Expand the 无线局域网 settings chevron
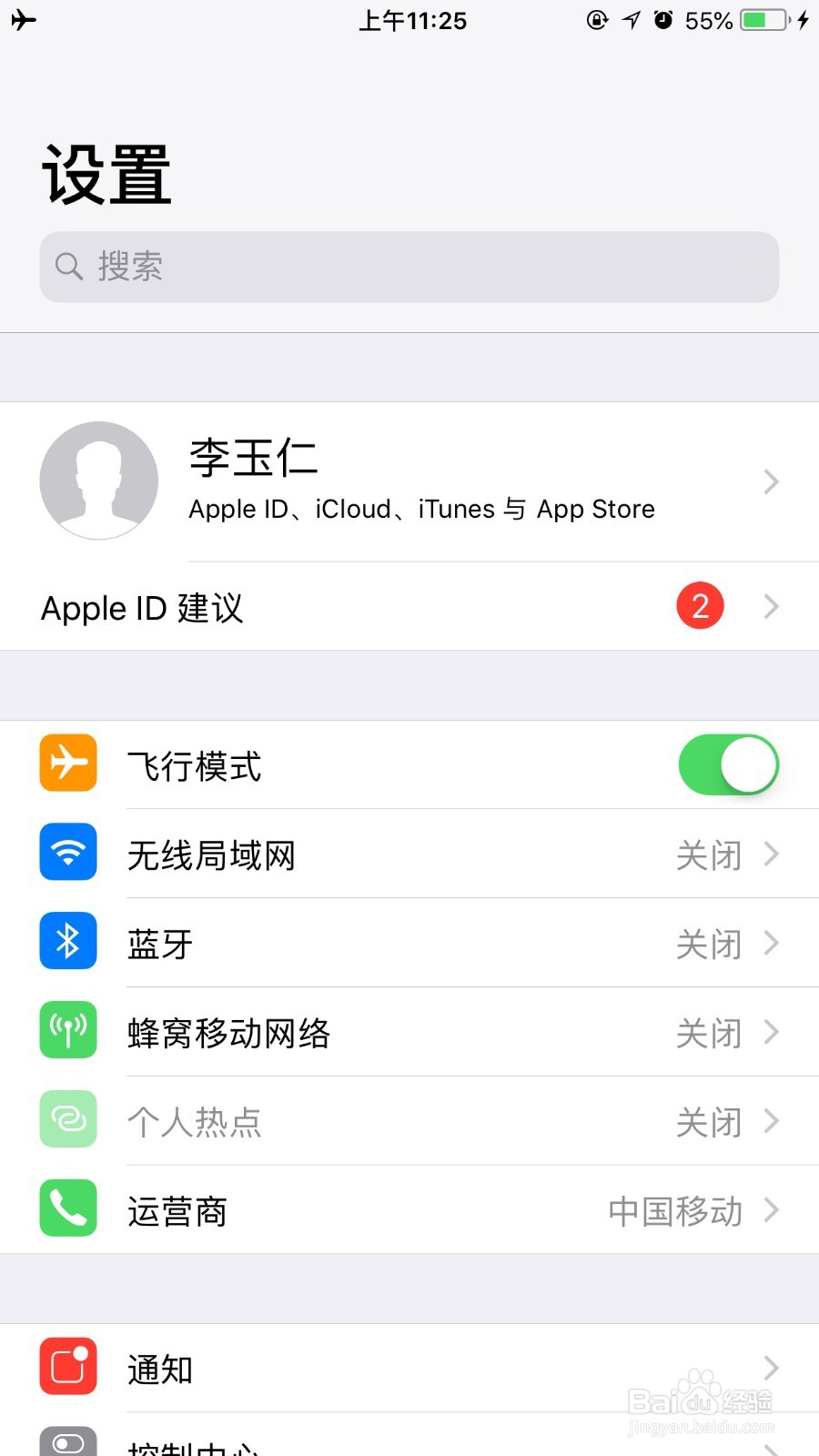The height and width of the screenshot is (1456, 819). 772,854
